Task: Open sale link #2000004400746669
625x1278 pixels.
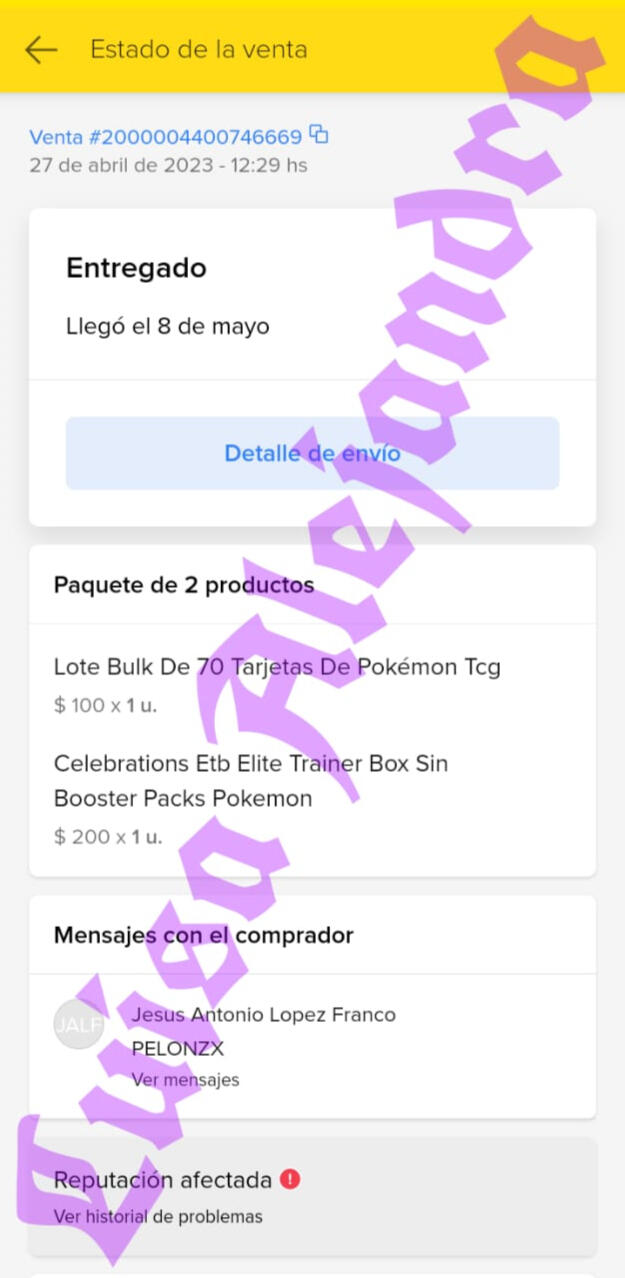Action: coord(165,137)
